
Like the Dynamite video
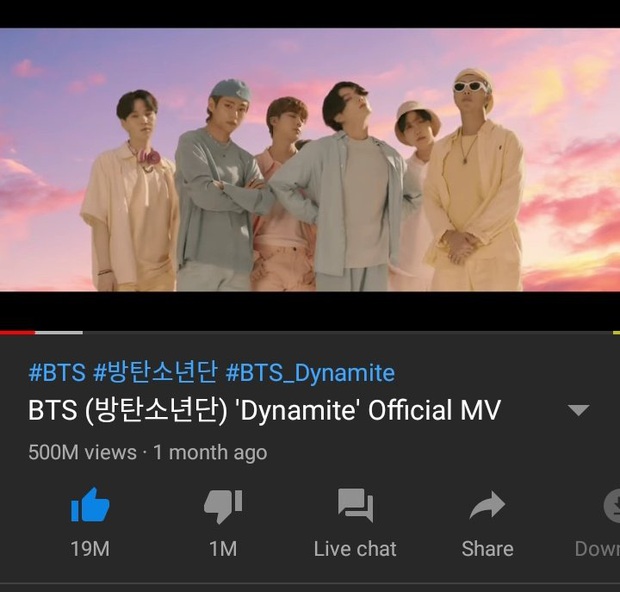(x=90, y=508)
